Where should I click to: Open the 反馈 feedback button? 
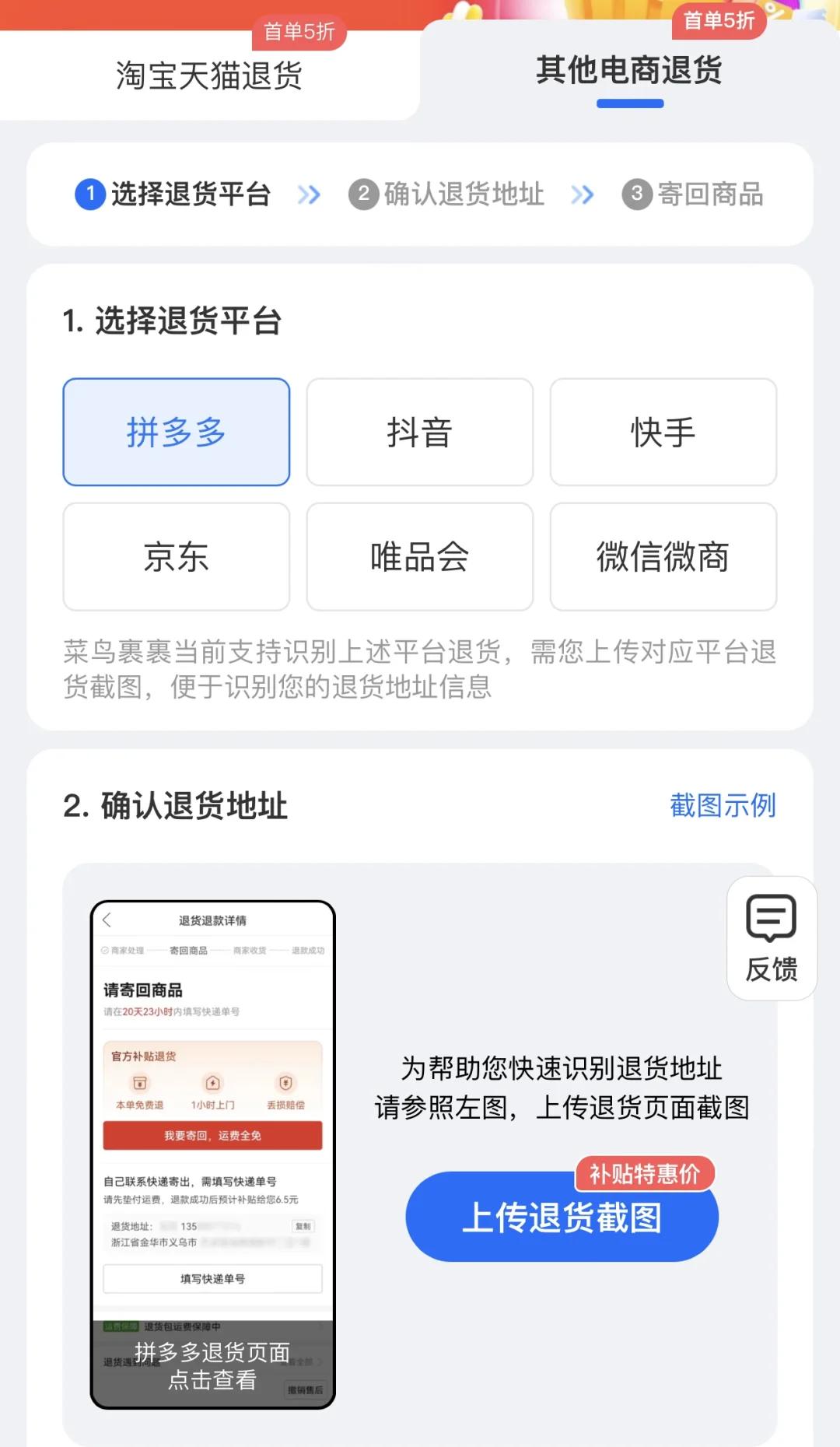click(772, 938)
